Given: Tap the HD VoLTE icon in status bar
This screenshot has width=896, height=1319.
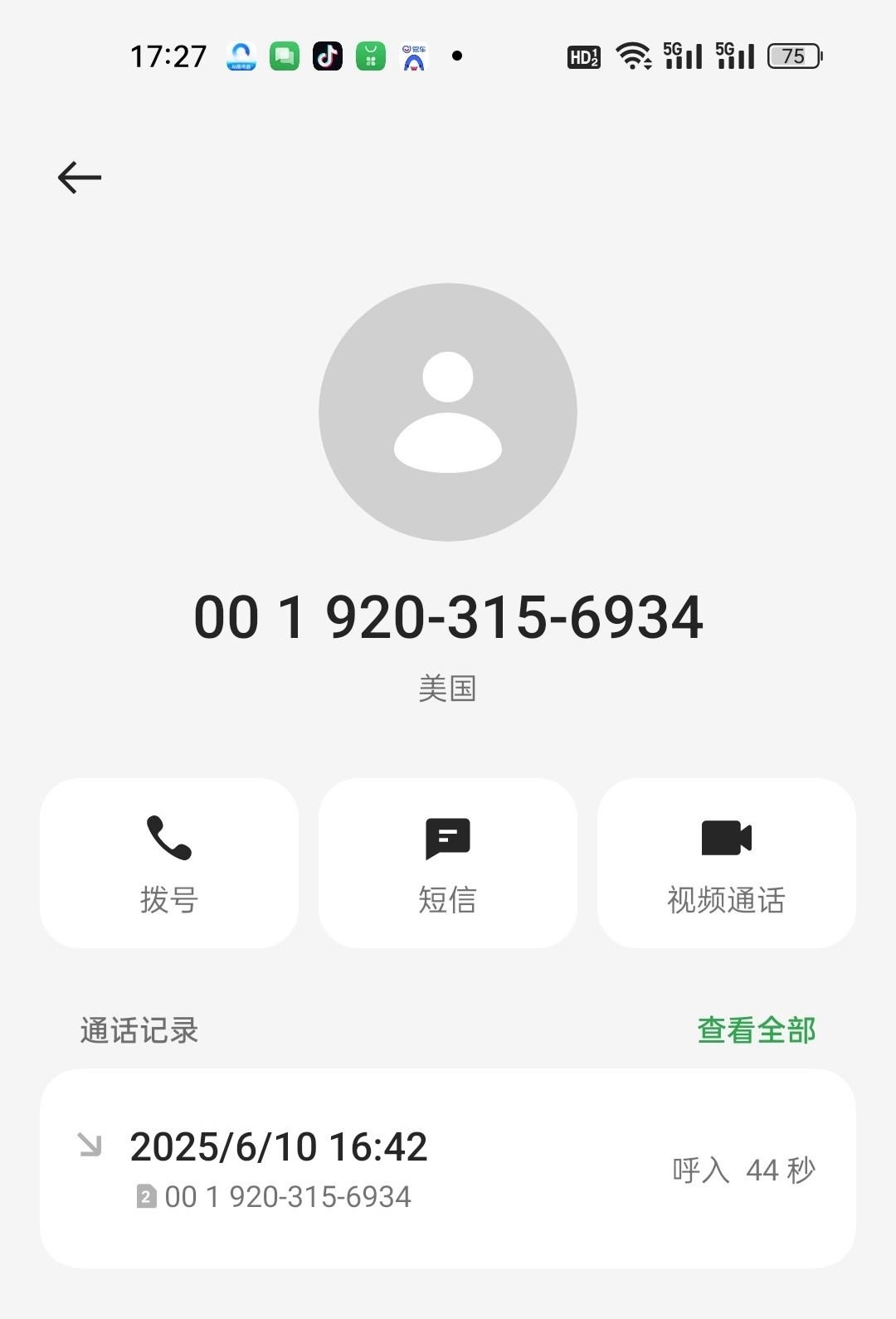Looking at the screenshot, I should click(x=582, y=56).
